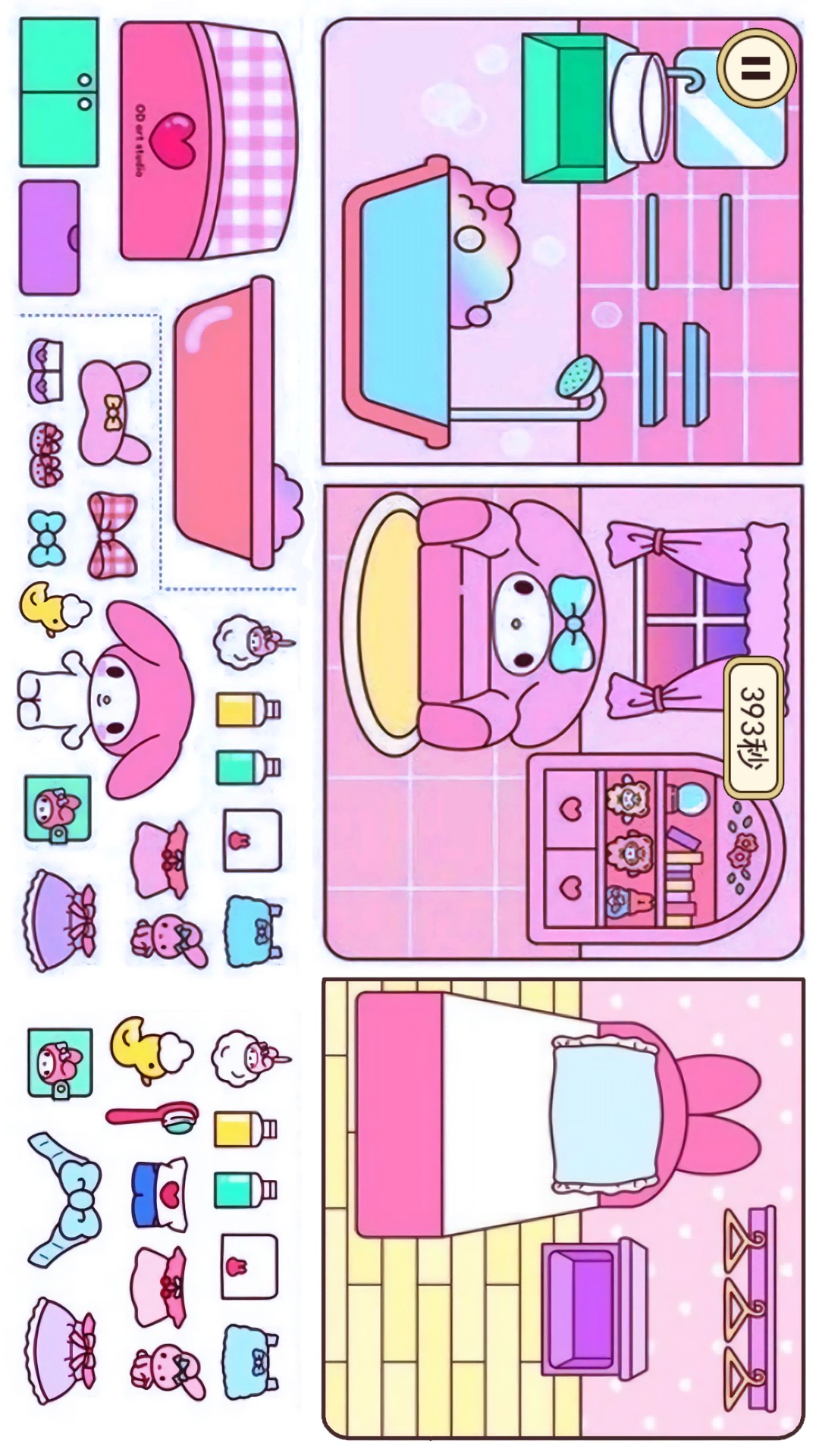Pick the pink gingham vanity sticker
This screenshot has height=1456, width=819.
click(x=209, y=140)
